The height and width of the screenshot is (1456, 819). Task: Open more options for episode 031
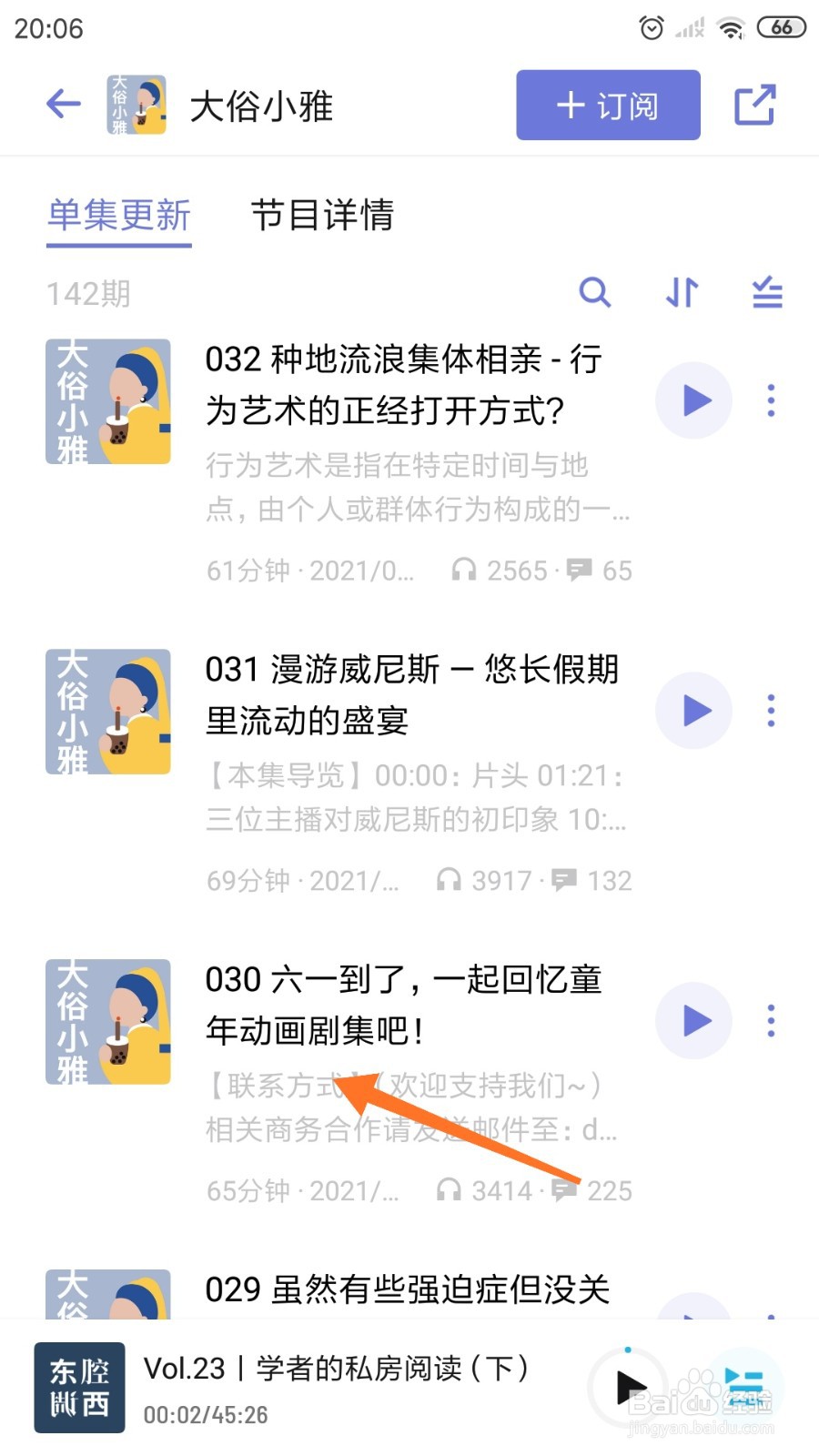coord(771,711)
